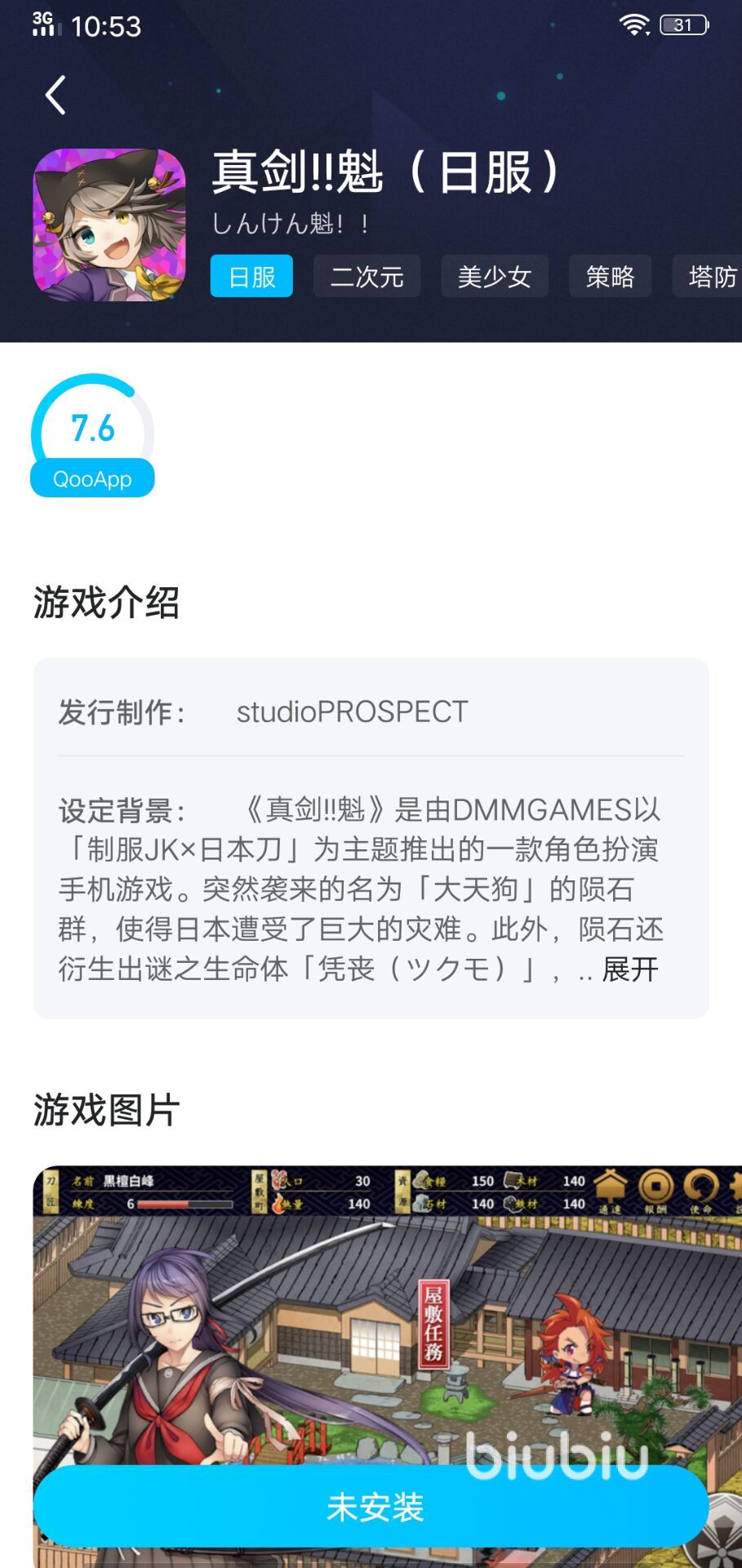Viewport: 742px width, 1568px height.
Task: Tap the 未安装 install button
Action: tap(371, 1507)
